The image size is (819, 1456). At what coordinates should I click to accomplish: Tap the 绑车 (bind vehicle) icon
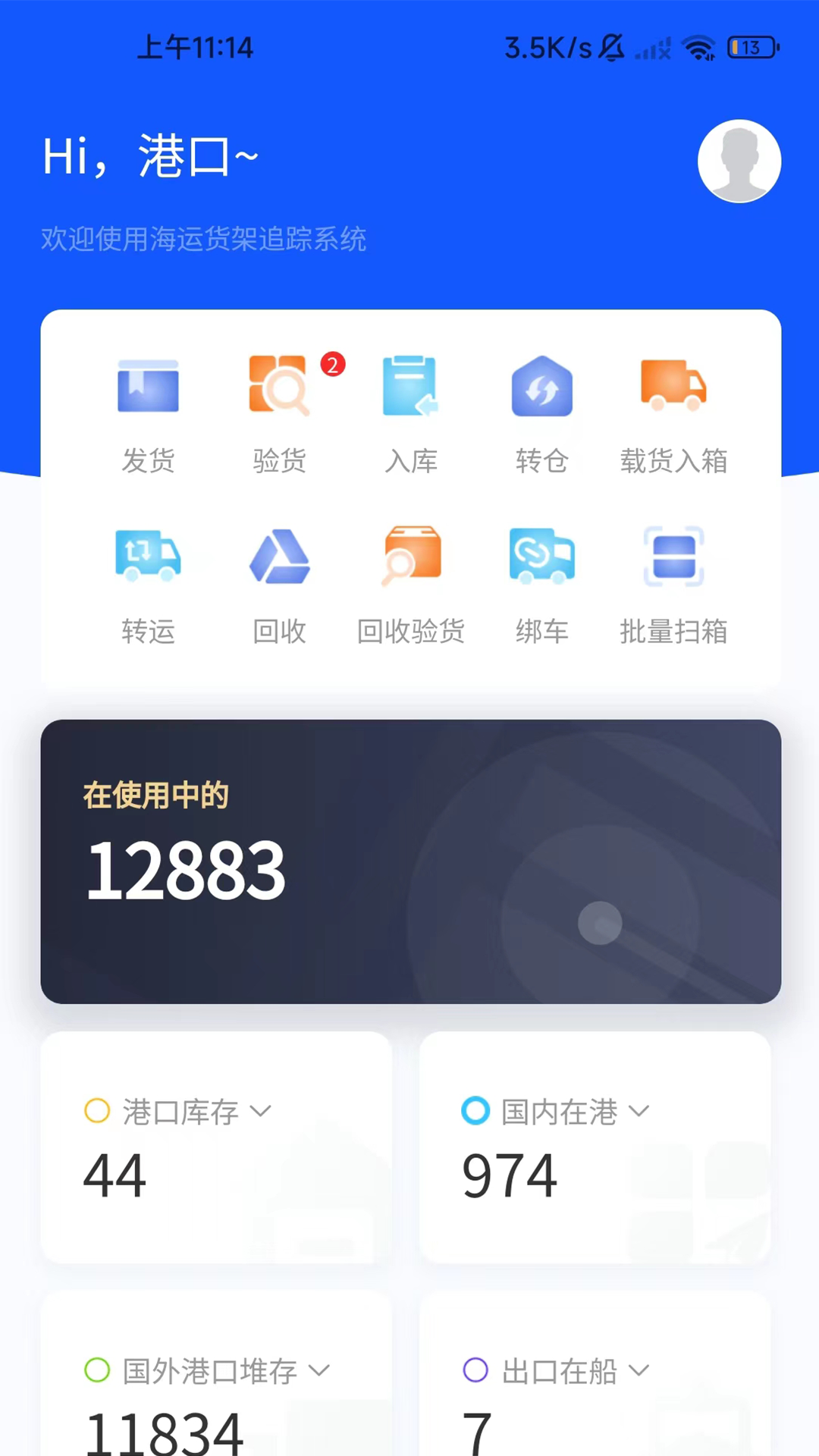pos(542,556)
